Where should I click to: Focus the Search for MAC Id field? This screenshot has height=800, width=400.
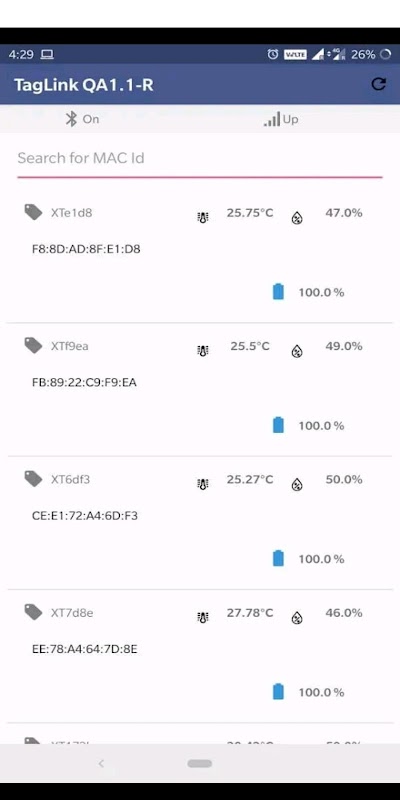[x=199, y=159]
